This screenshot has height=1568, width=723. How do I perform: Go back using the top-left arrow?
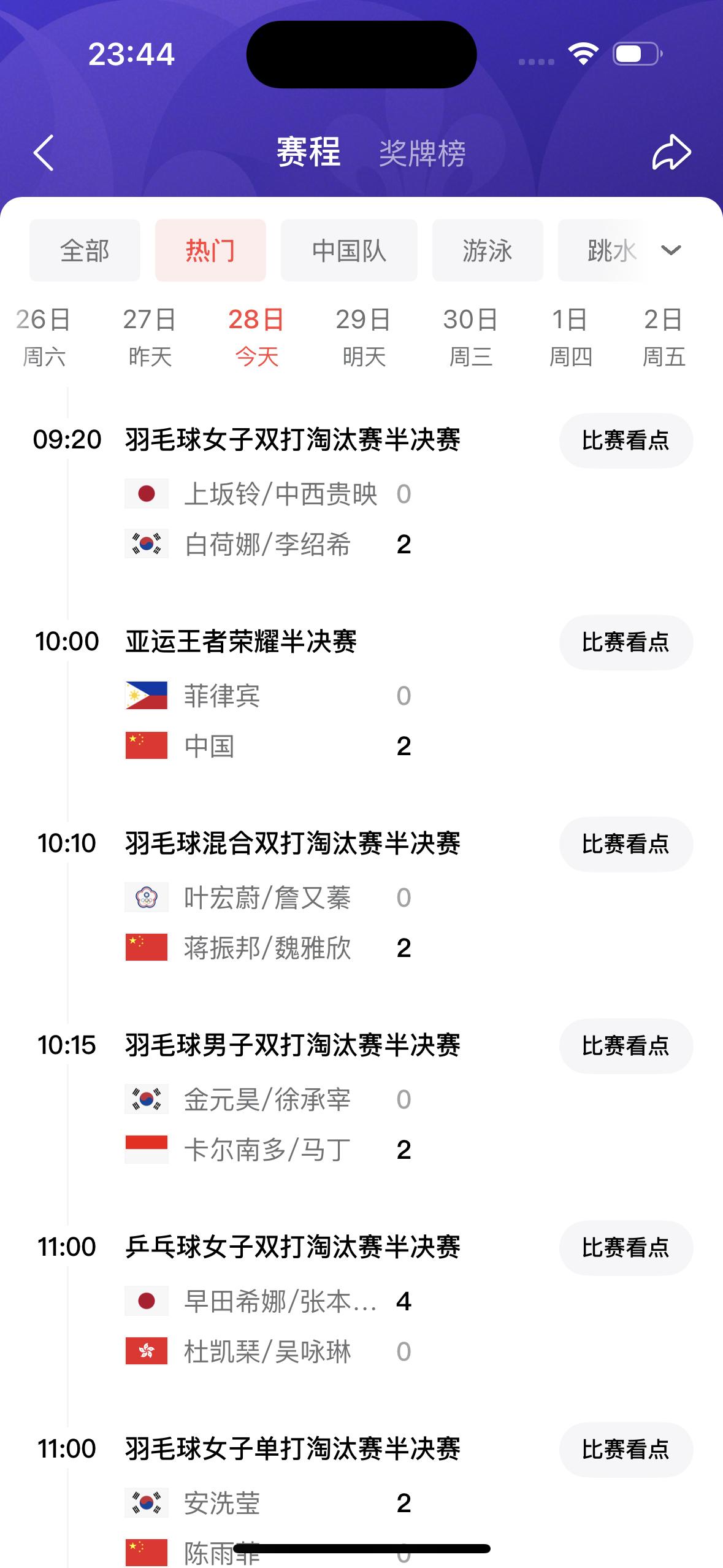[x=44, y=152]
